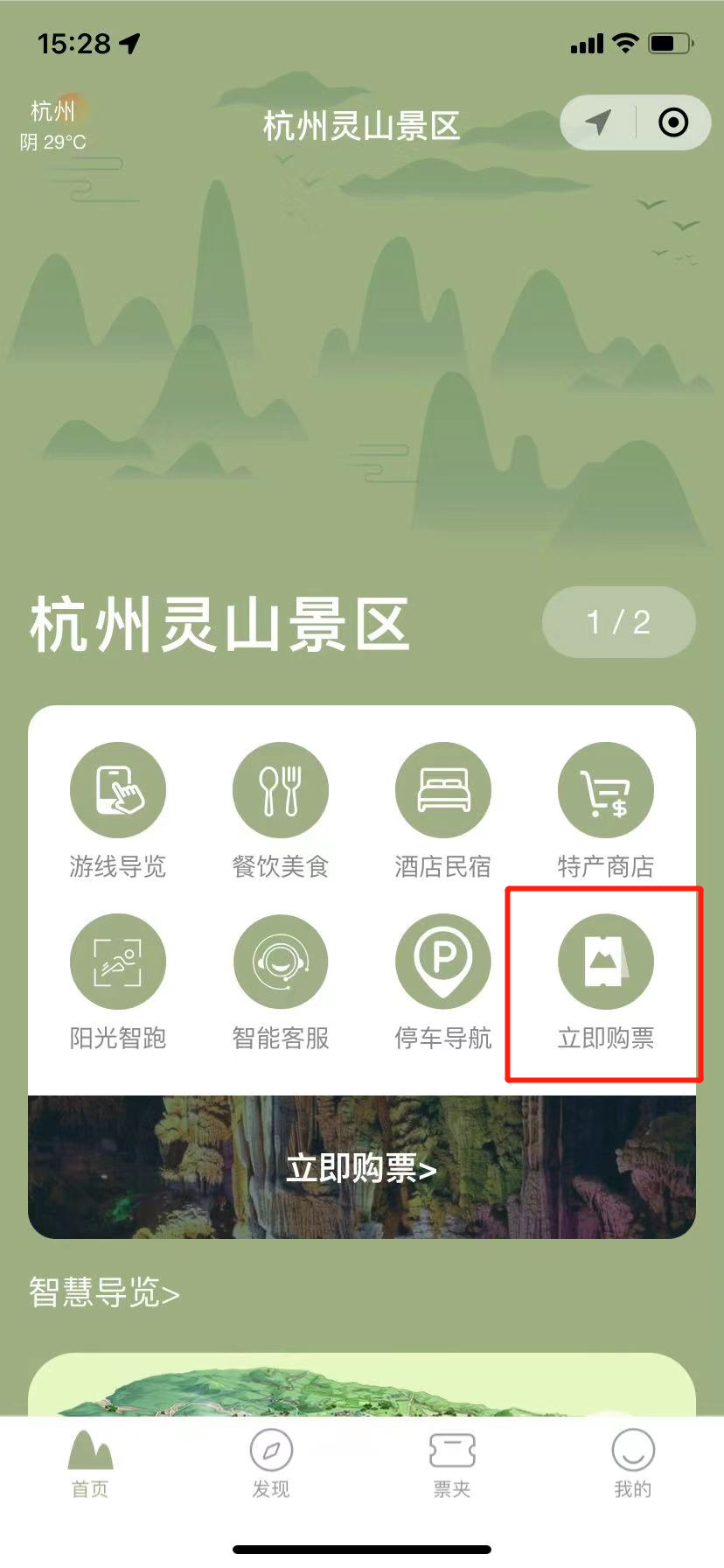
Task: Close mini program via circle icon
Action: click(672, 122)
